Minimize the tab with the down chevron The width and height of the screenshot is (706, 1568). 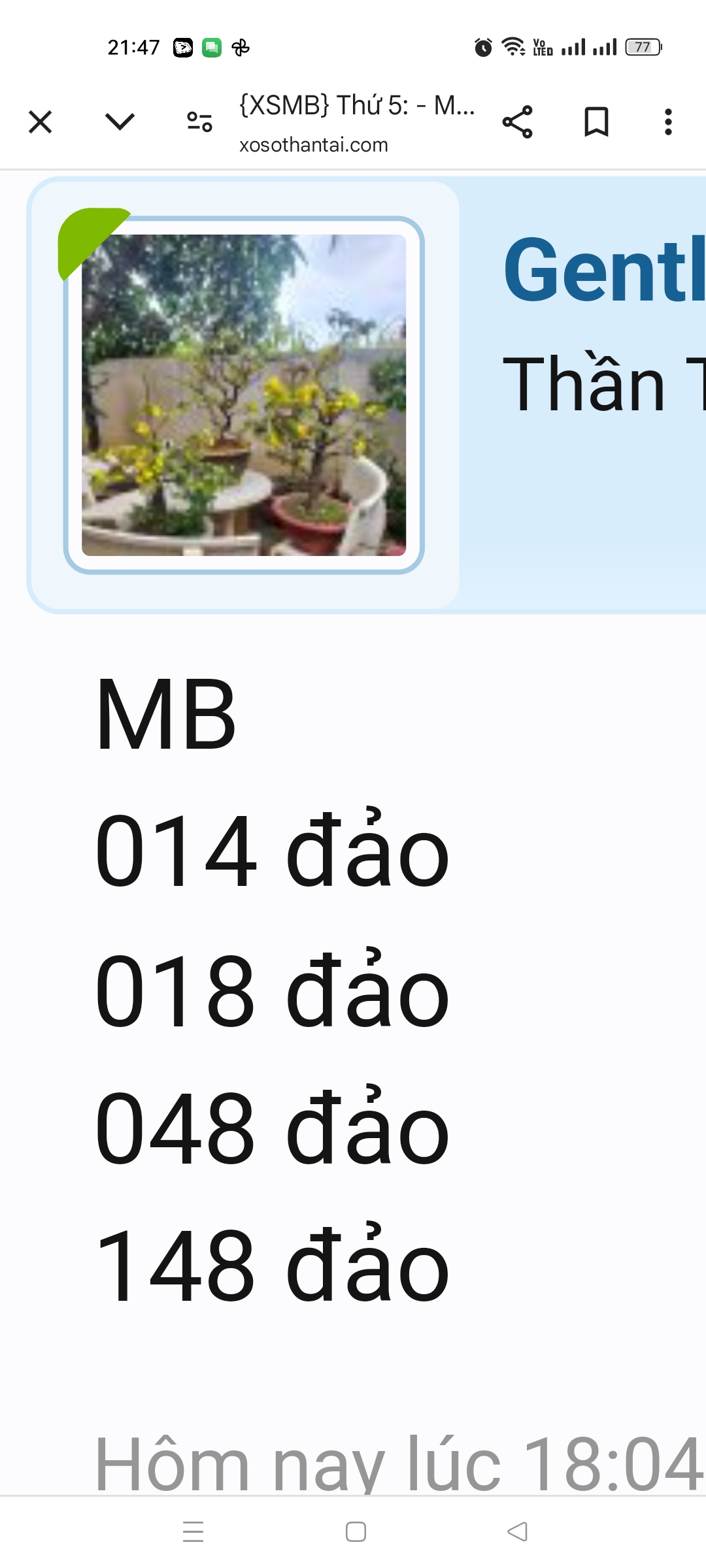click(120, 122)
